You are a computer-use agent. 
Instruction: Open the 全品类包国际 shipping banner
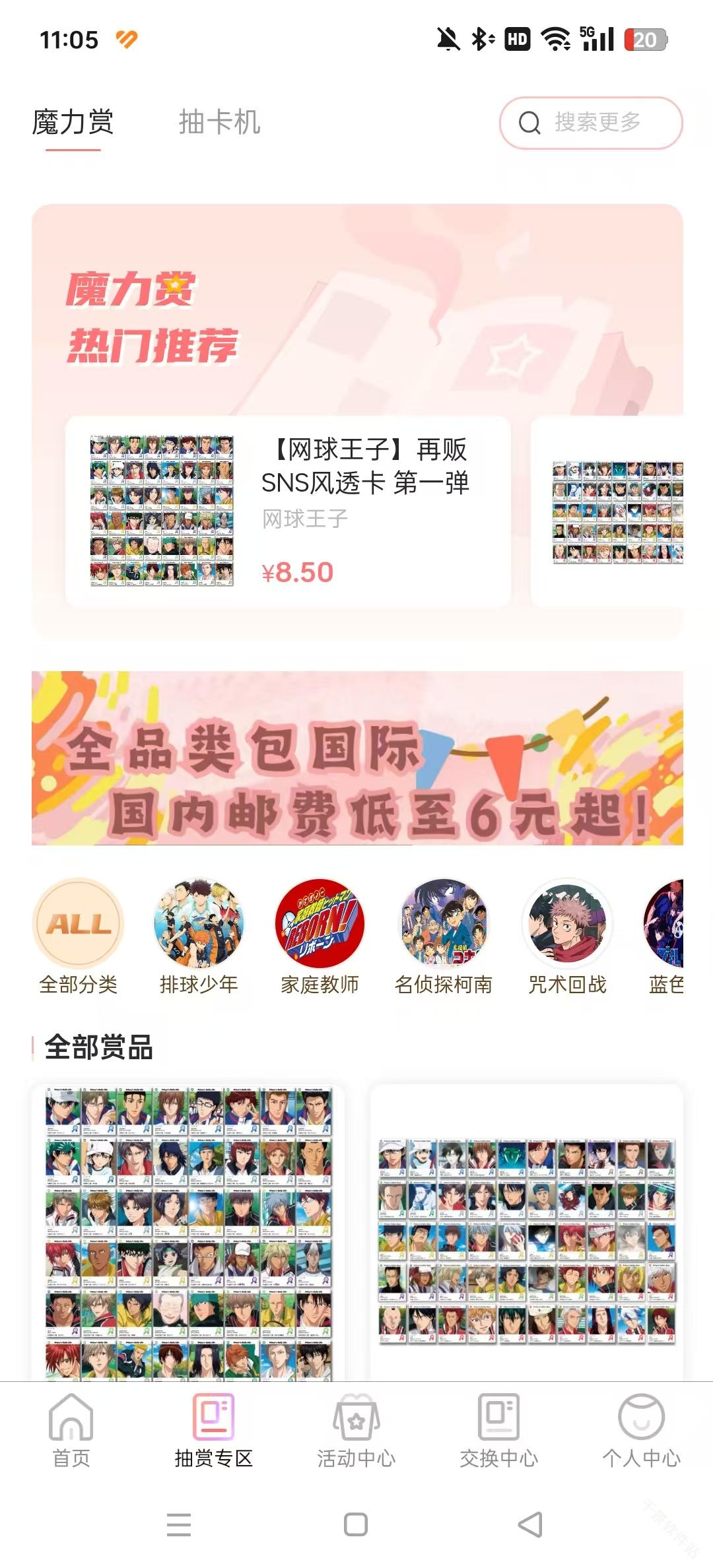coord(356,758)
